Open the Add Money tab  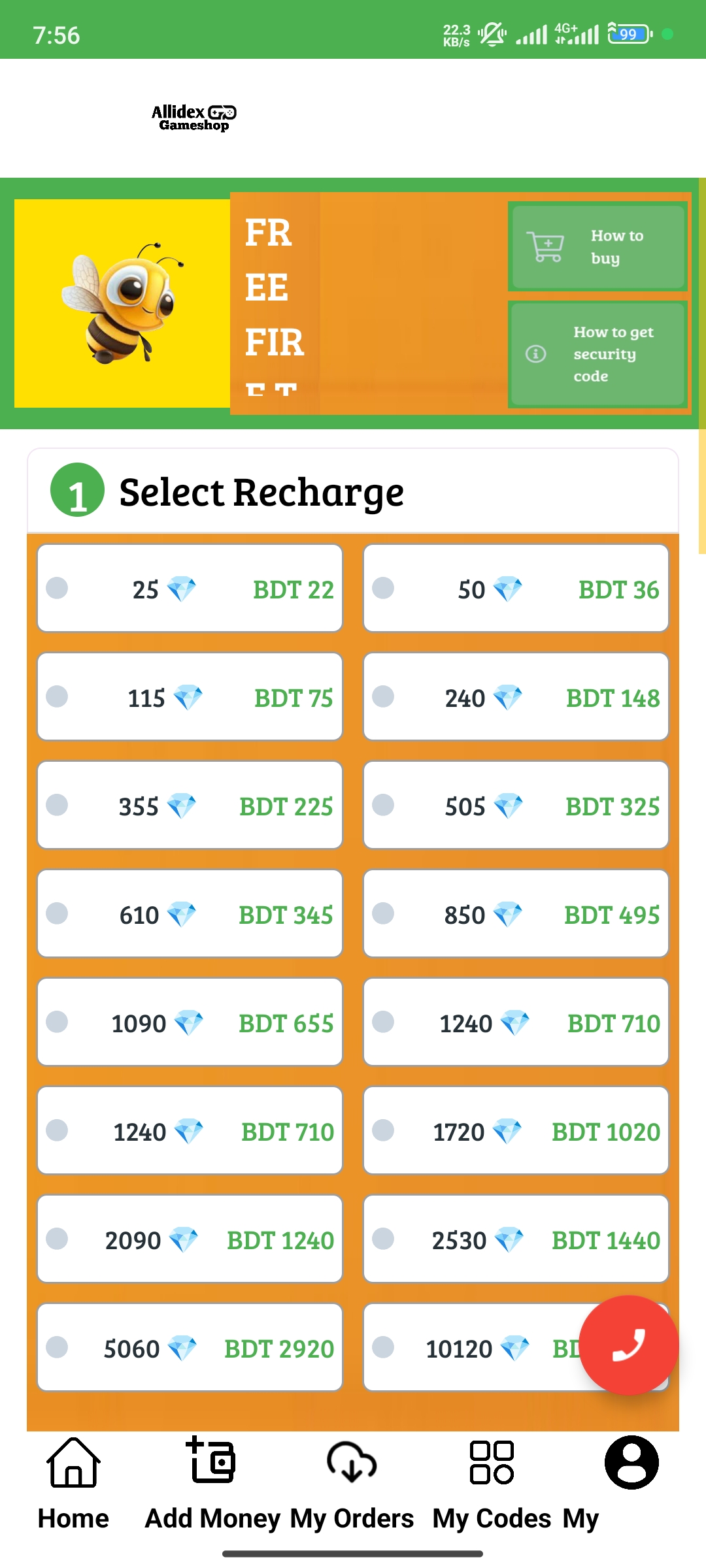212,1484
